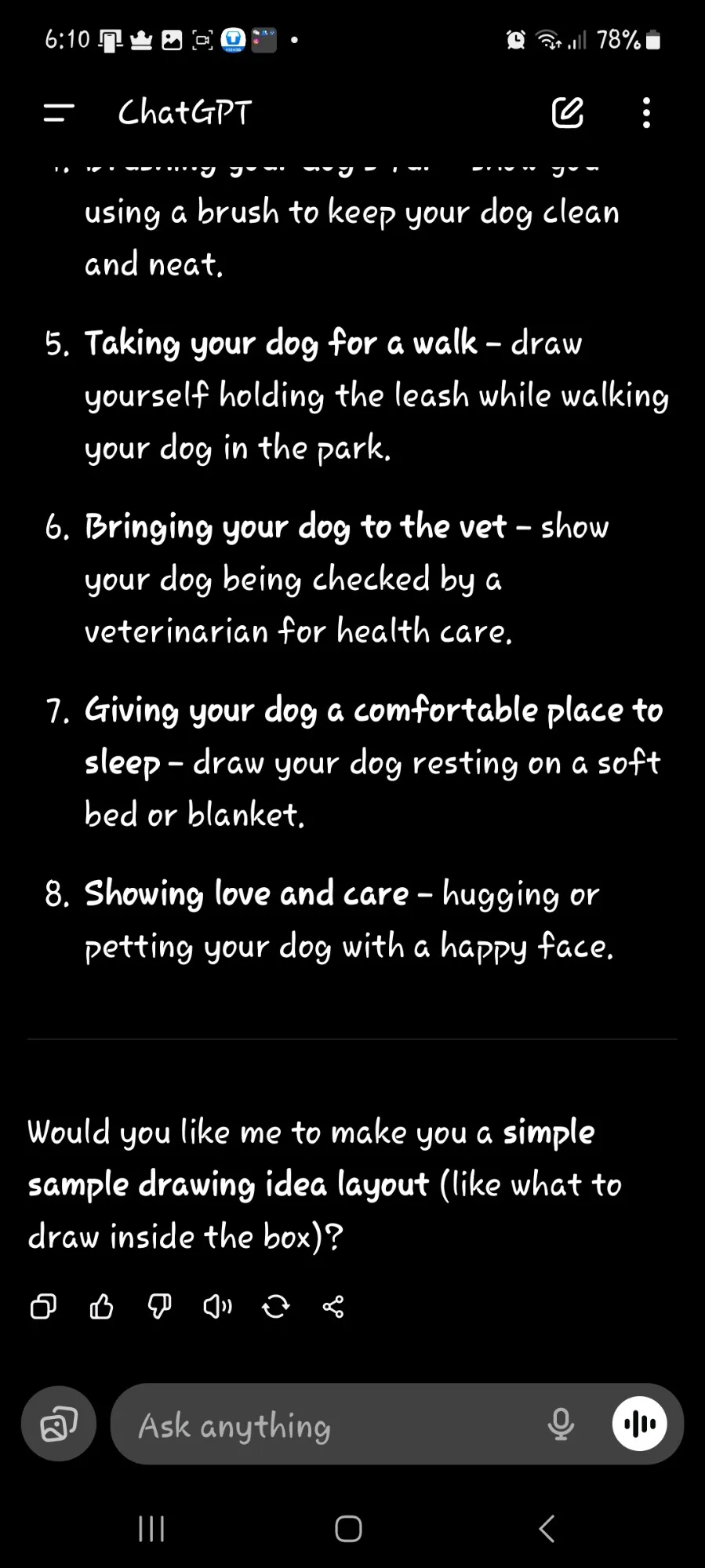This screenshot has height=1568, width=705.
Task: Copy the response text
Action: pyautogui.click(x=43, y=1307)
